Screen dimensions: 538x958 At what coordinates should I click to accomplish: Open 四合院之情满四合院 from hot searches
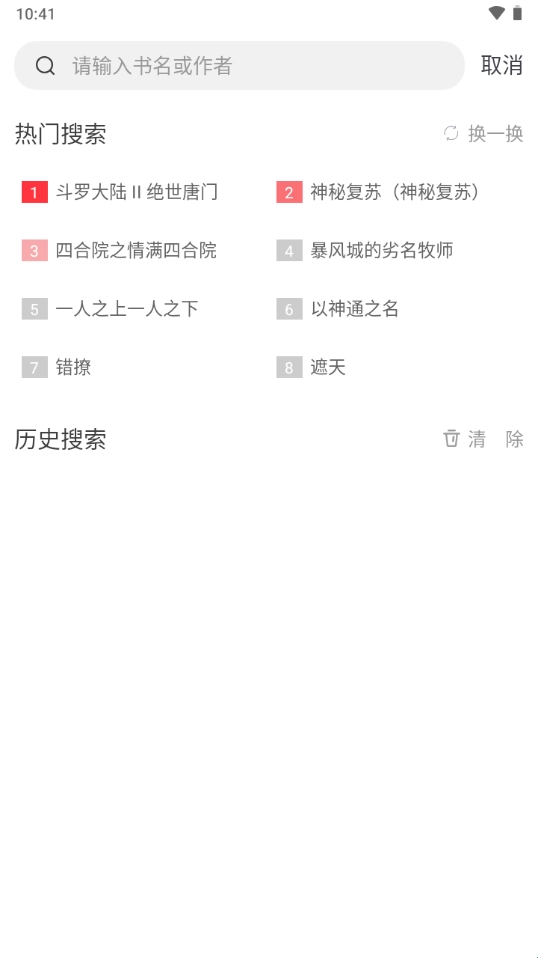119,250
